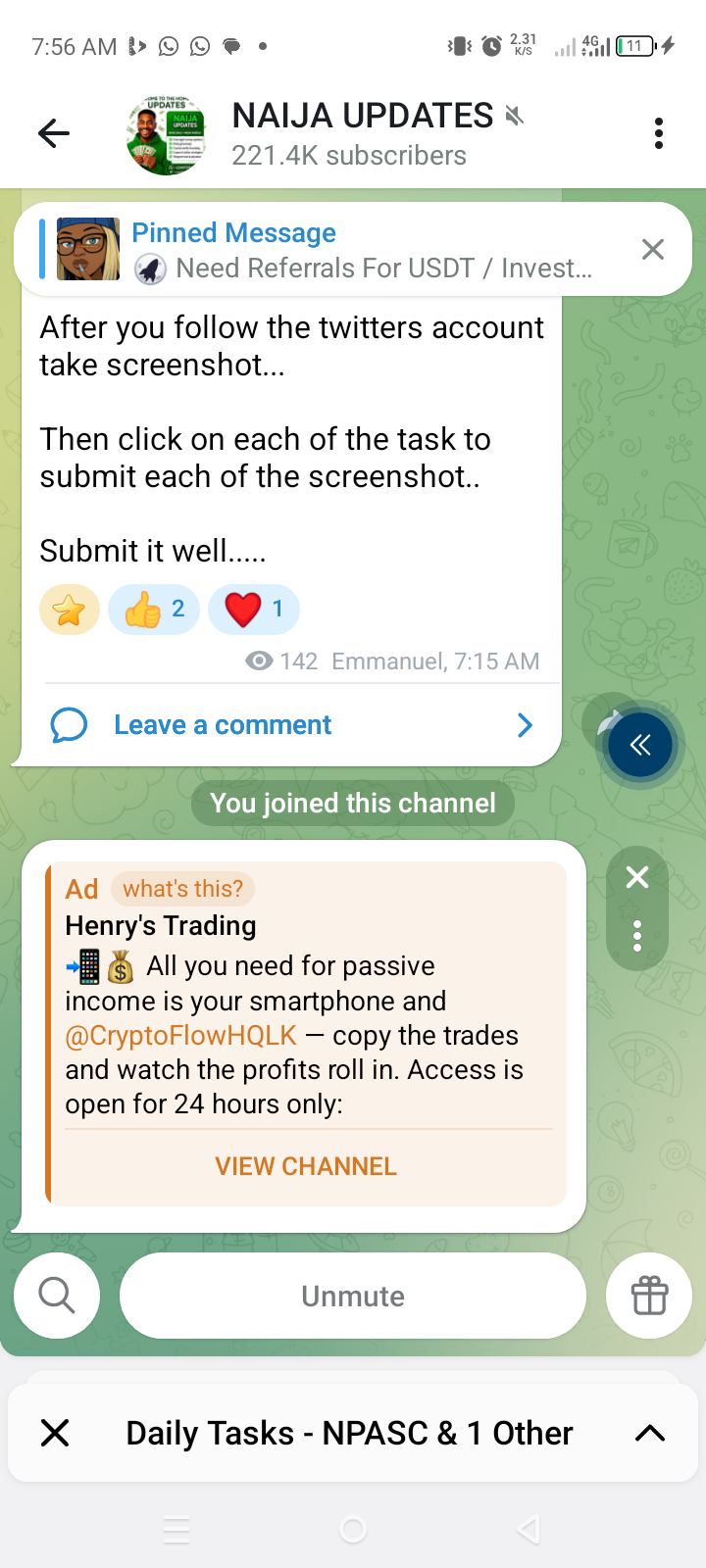React with the star emoji
The image size is (706, 1568).
pos(69,610)
